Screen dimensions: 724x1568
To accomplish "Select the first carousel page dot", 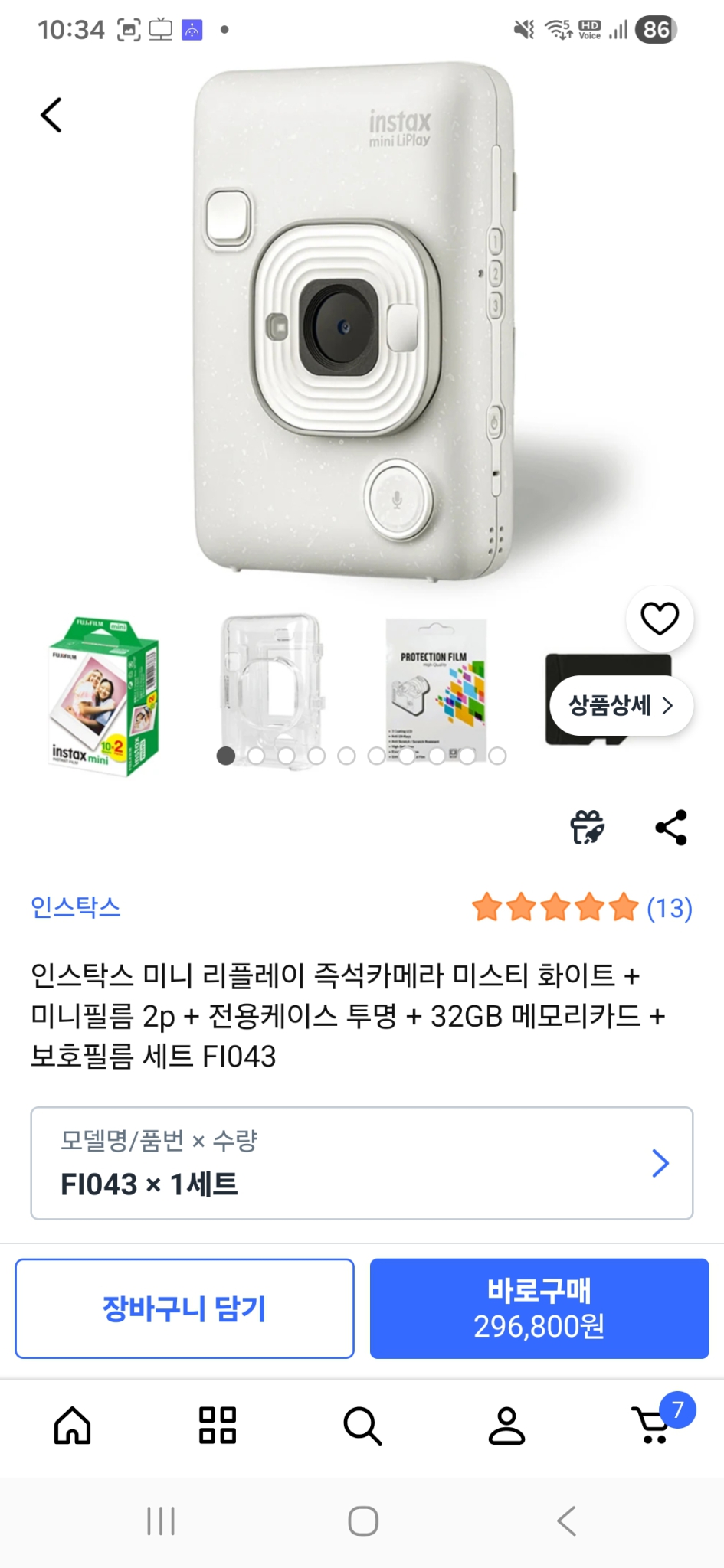I will [224, 755].
